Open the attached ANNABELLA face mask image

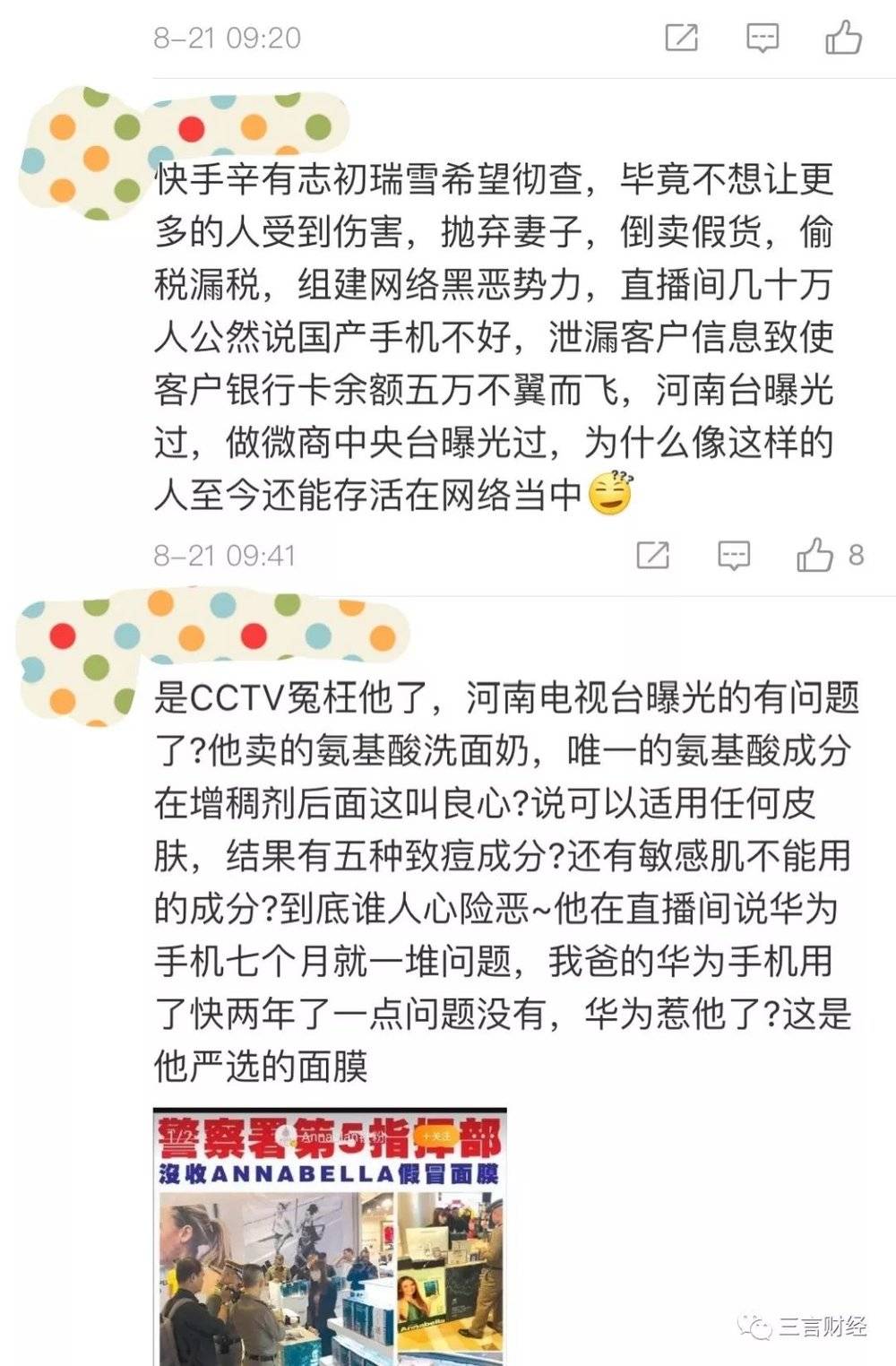[x=330, y=1237]
